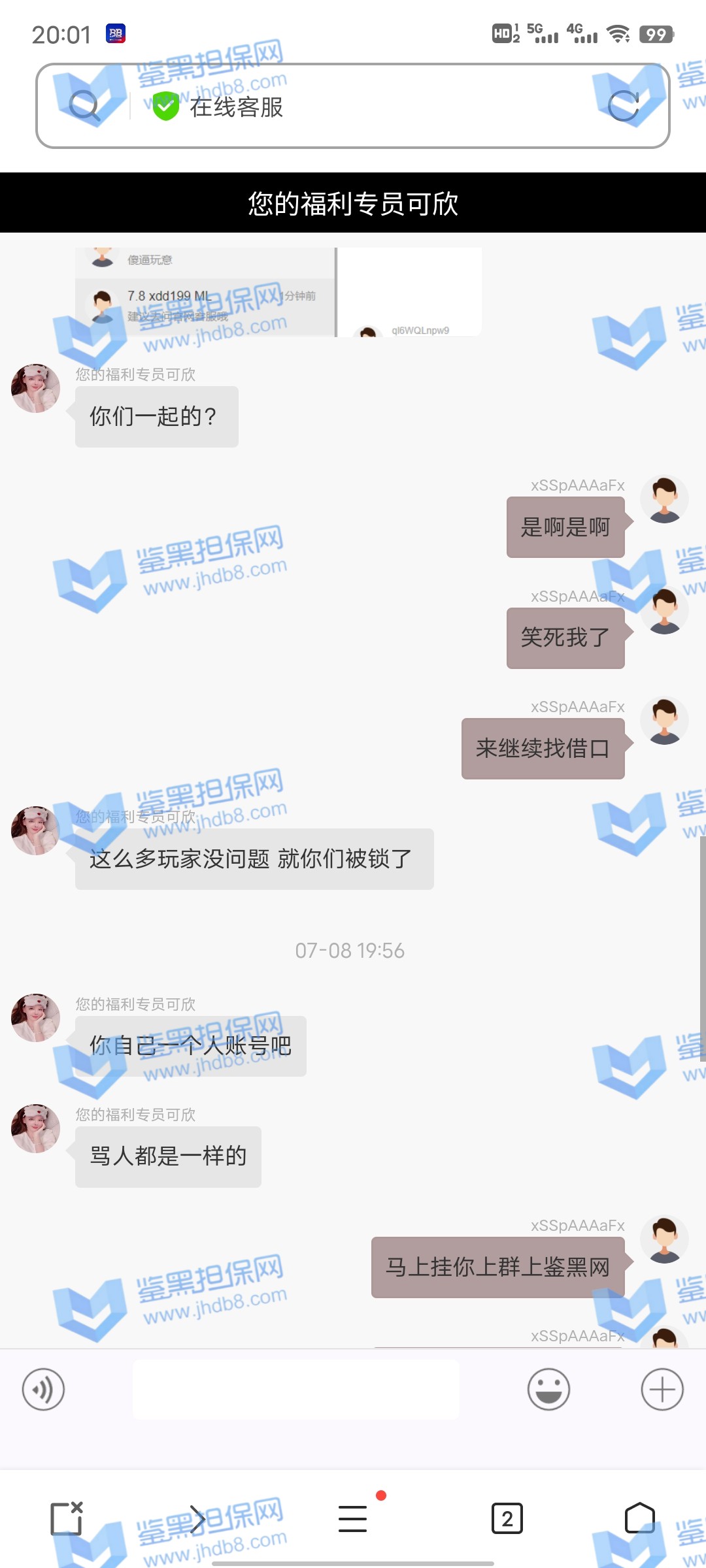
Task: Tap the search icon in address bar
Action: click(84, 106)
